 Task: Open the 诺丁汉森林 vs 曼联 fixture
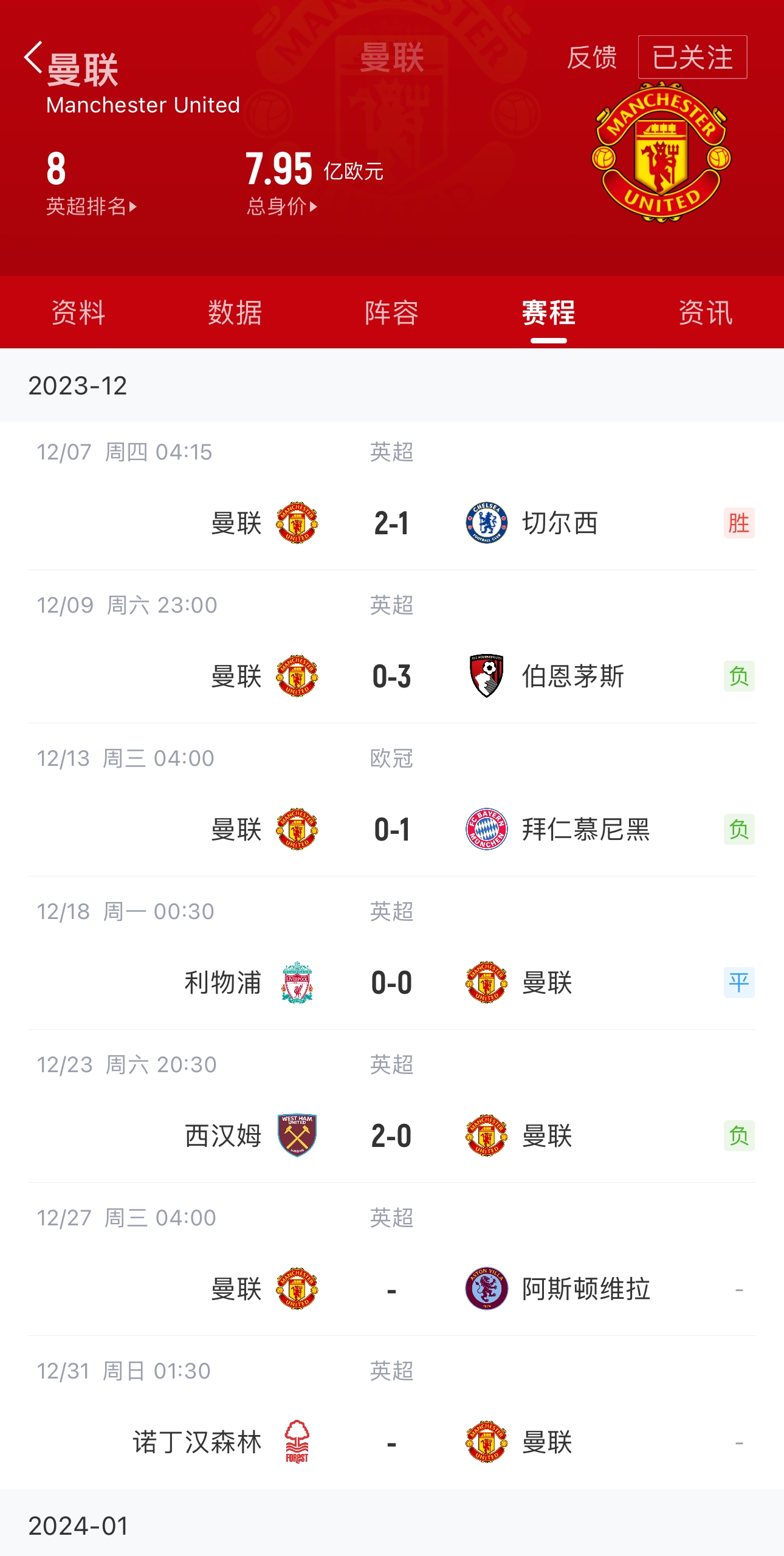[x=392, y=1413]
